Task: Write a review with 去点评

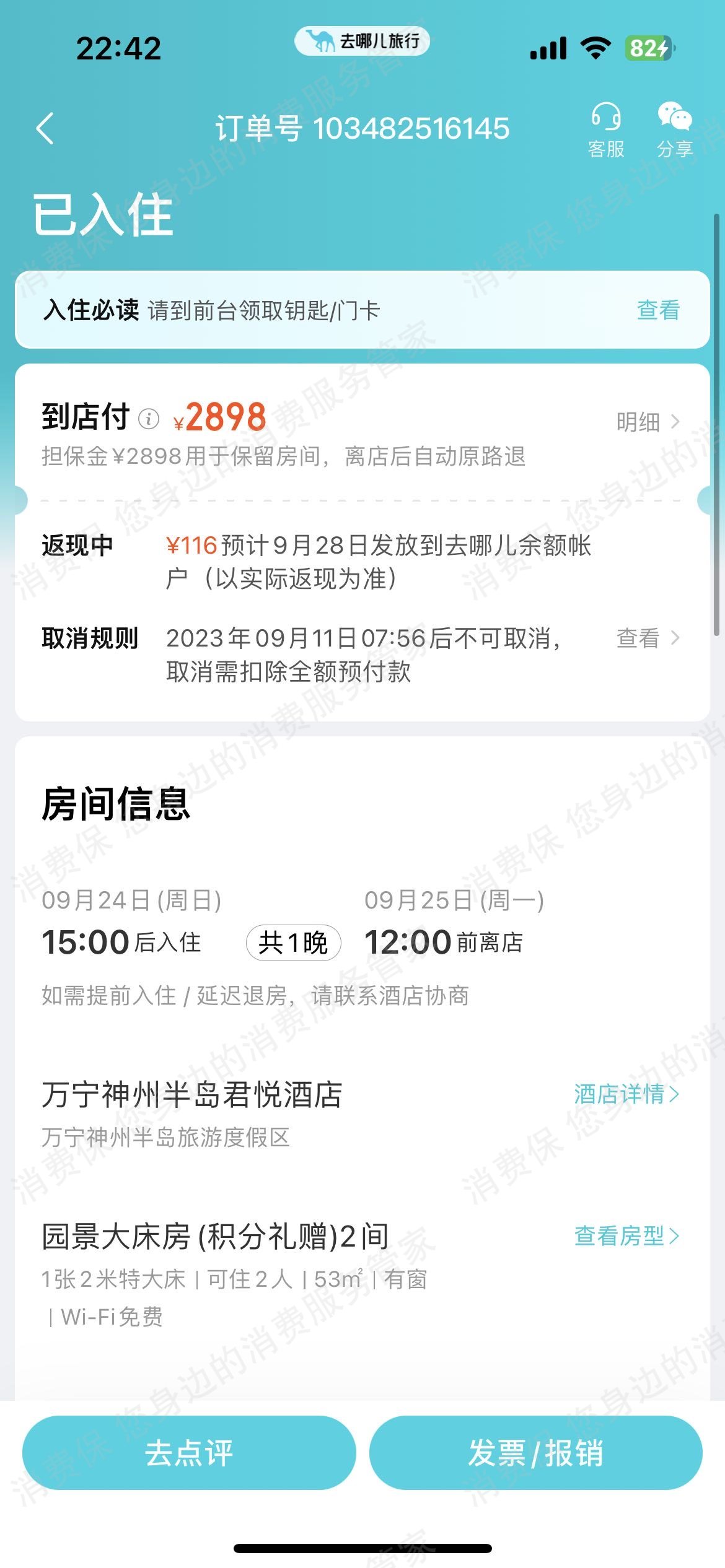Action: tap(189, 1453)
